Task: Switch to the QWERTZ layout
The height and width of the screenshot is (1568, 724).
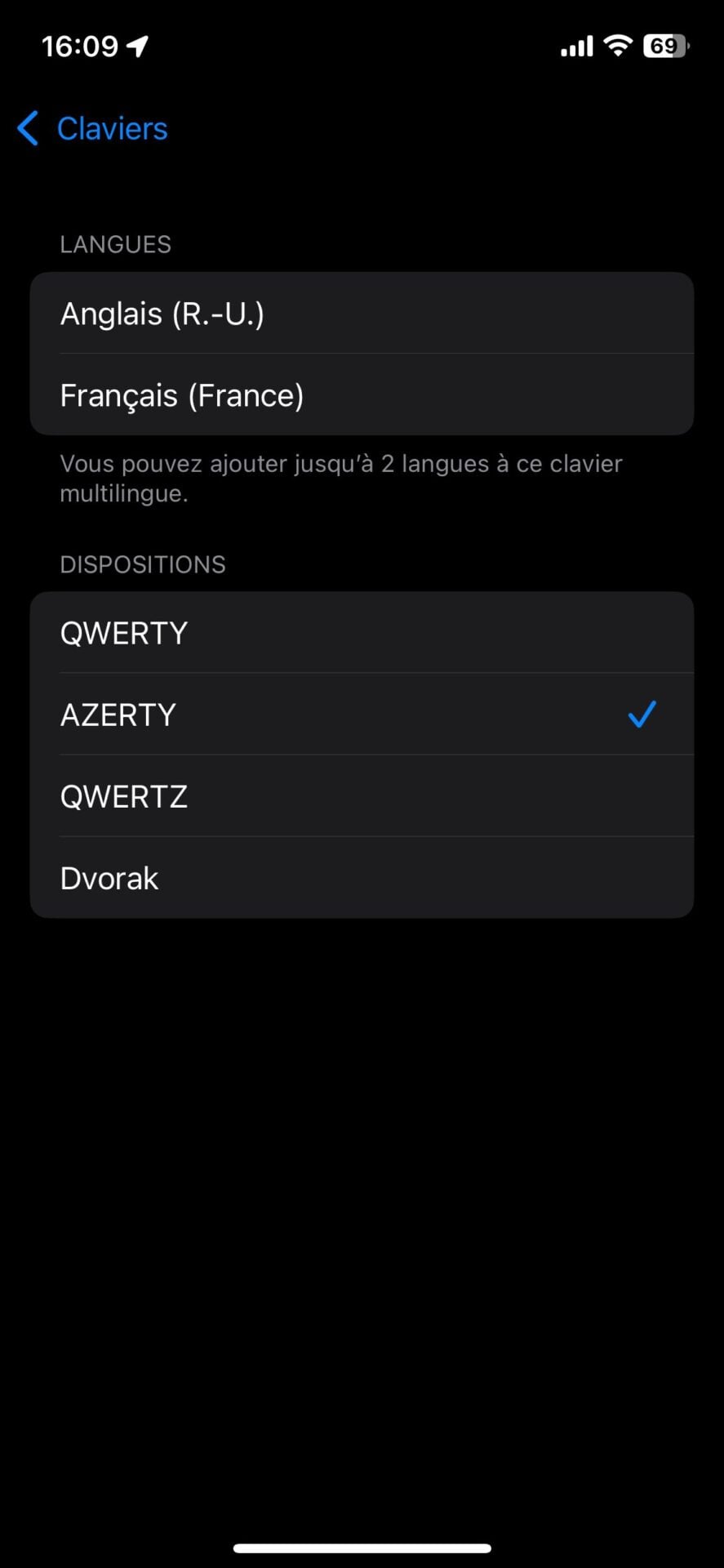Action: click(361, 796)
